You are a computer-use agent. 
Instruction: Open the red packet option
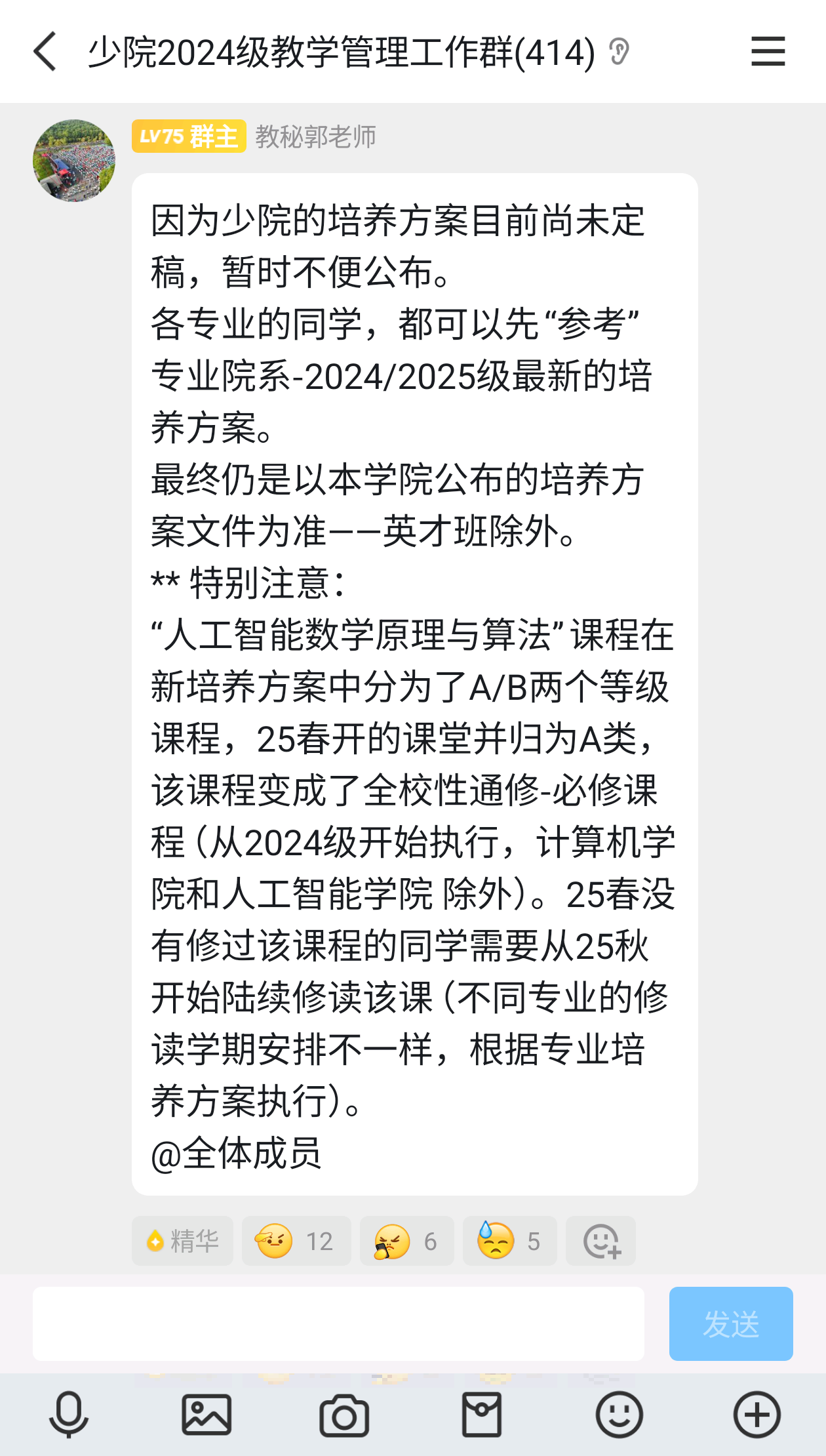click(x=482, y=1415)
